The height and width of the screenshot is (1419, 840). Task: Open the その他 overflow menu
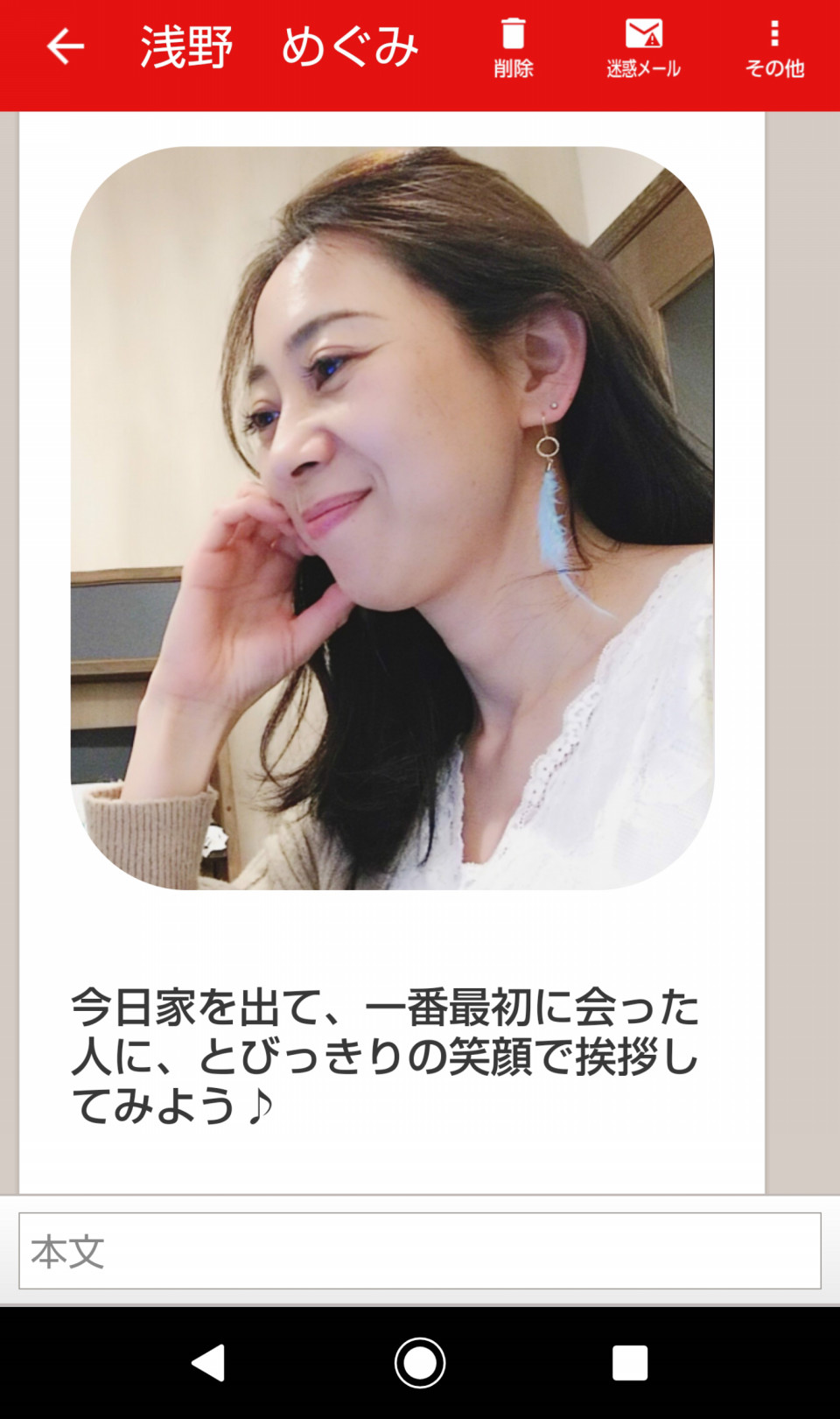point(774,48)
